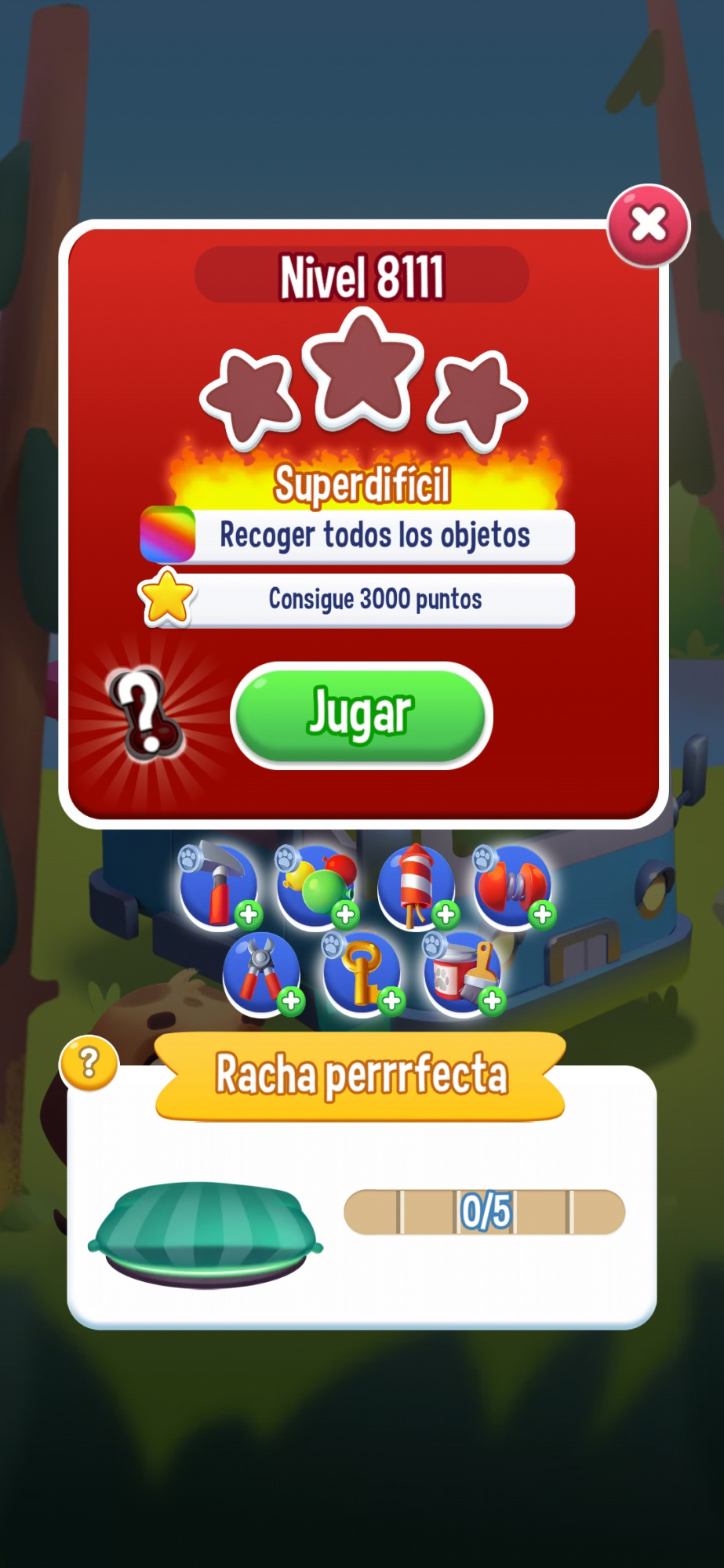Viewport: 724px width, 1568px height.
Task: Add the hammer booster
Action: point(220,887)
